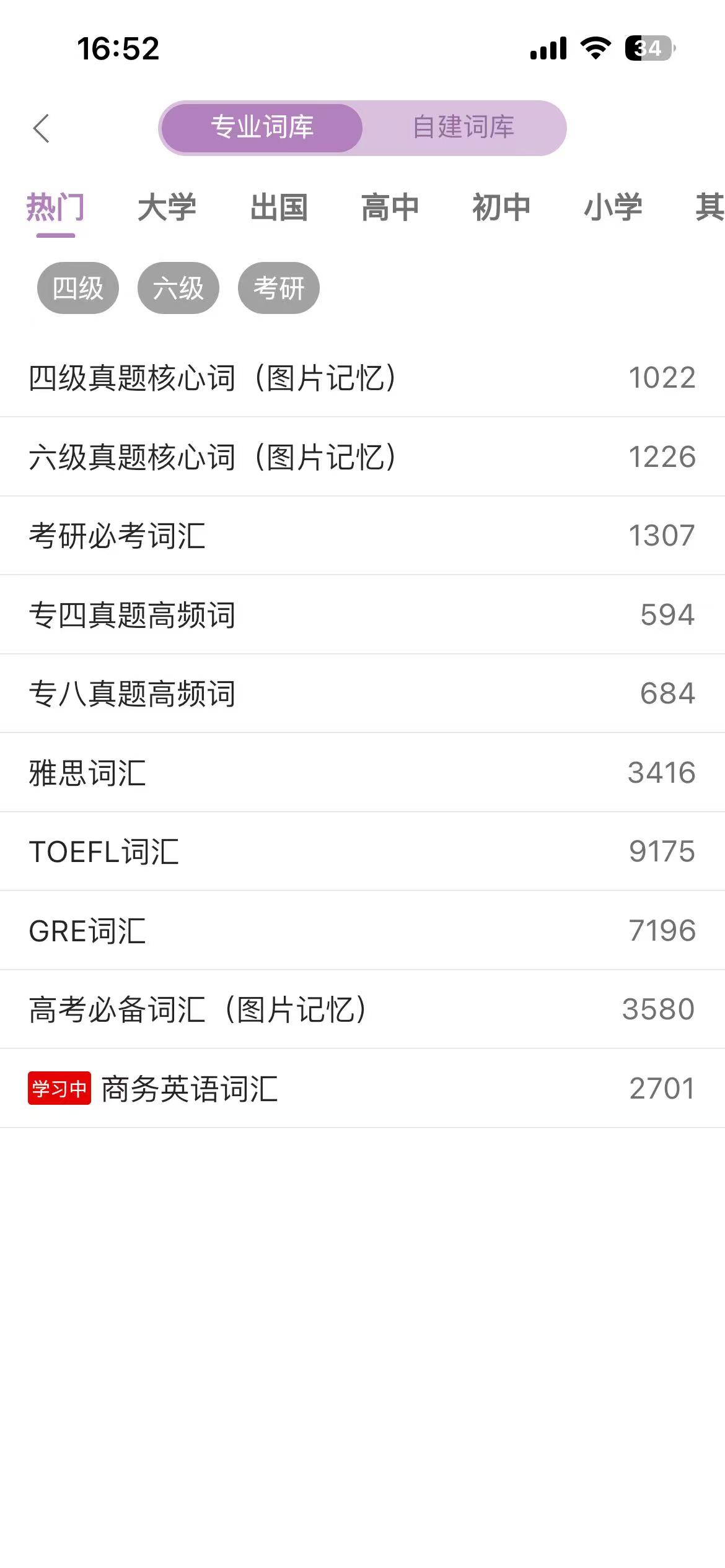
Task: Switch to the 大学 tab
Action: point(167,207)
